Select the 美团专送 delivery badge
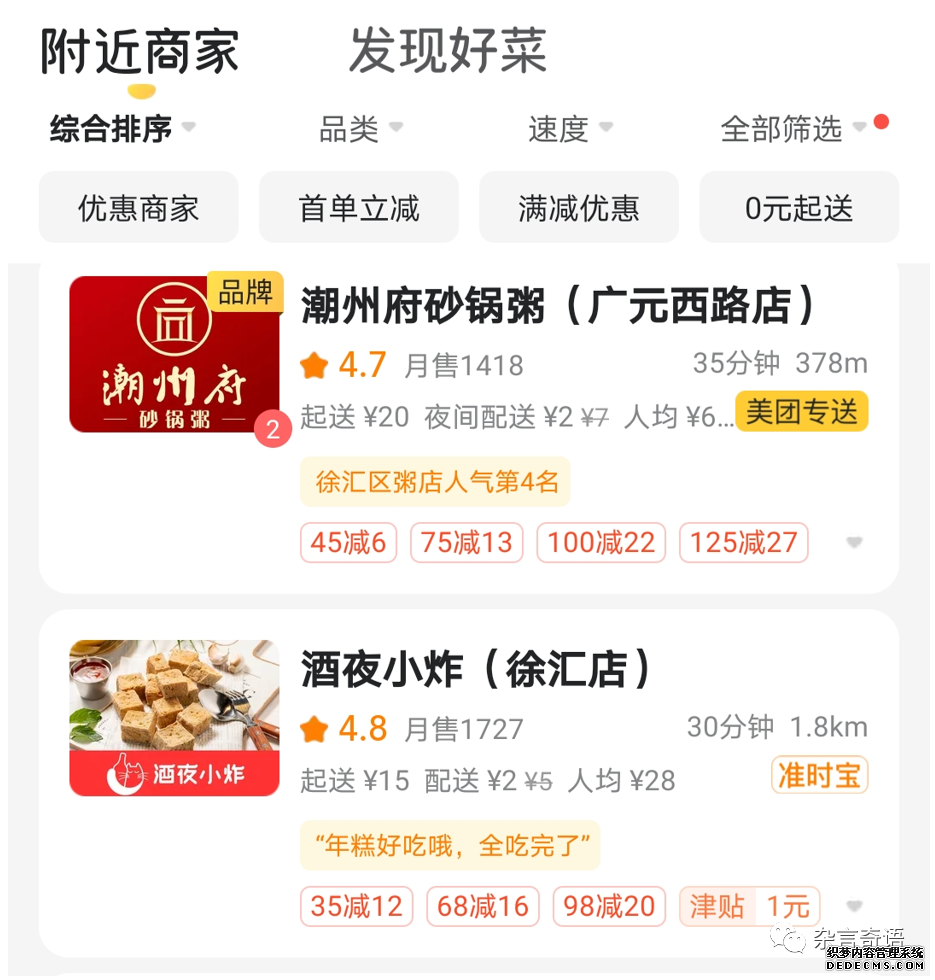 [801, 411]
